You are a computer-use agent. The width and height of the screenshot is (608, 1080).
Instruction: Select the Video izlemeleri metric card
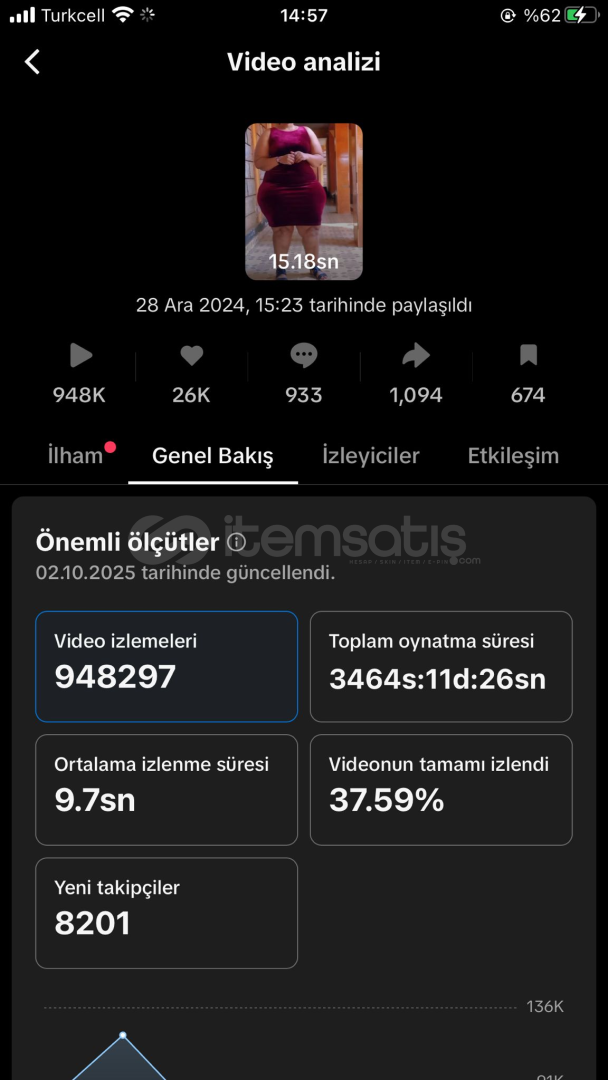tap(166, 666)
